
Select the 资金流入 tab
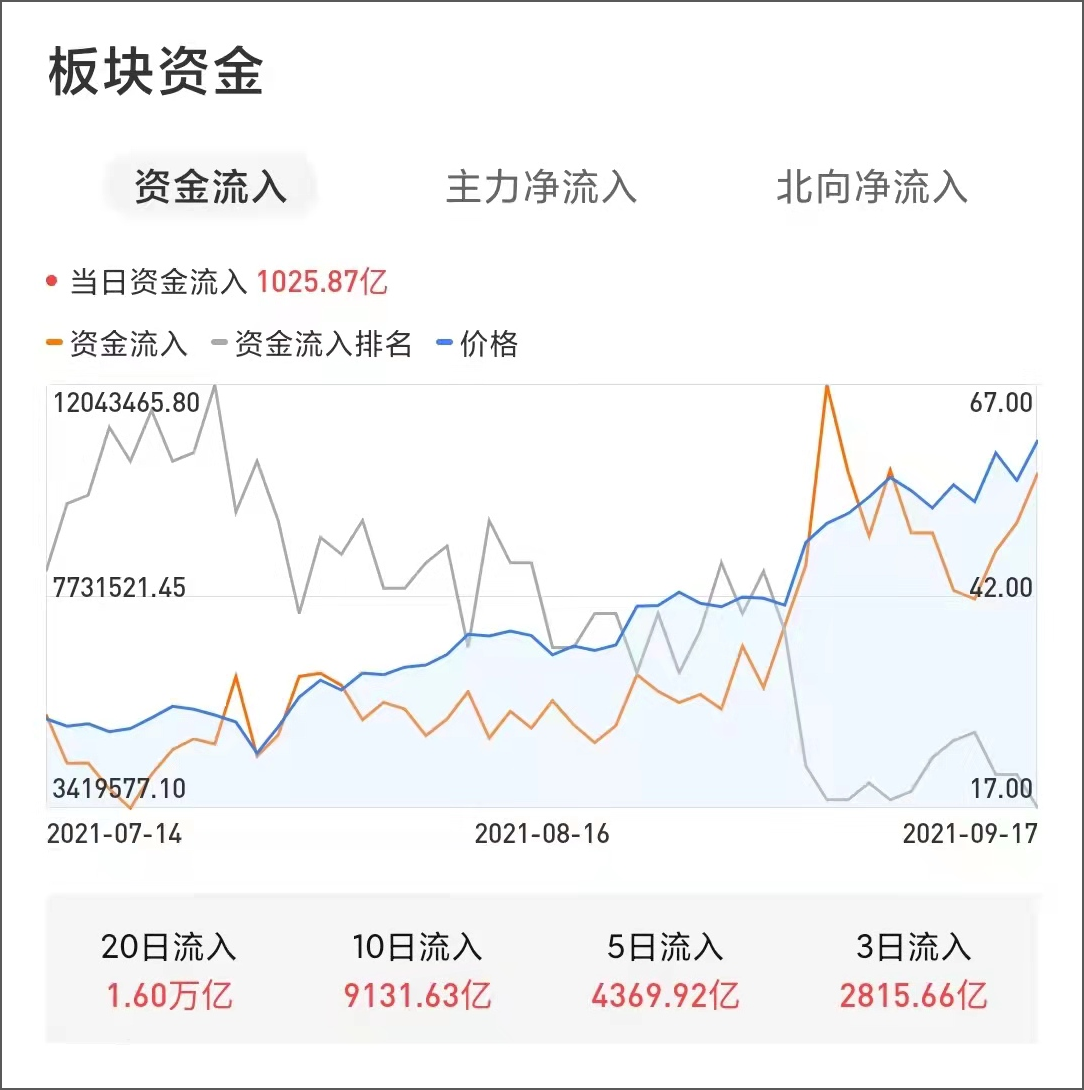(211, 187)
